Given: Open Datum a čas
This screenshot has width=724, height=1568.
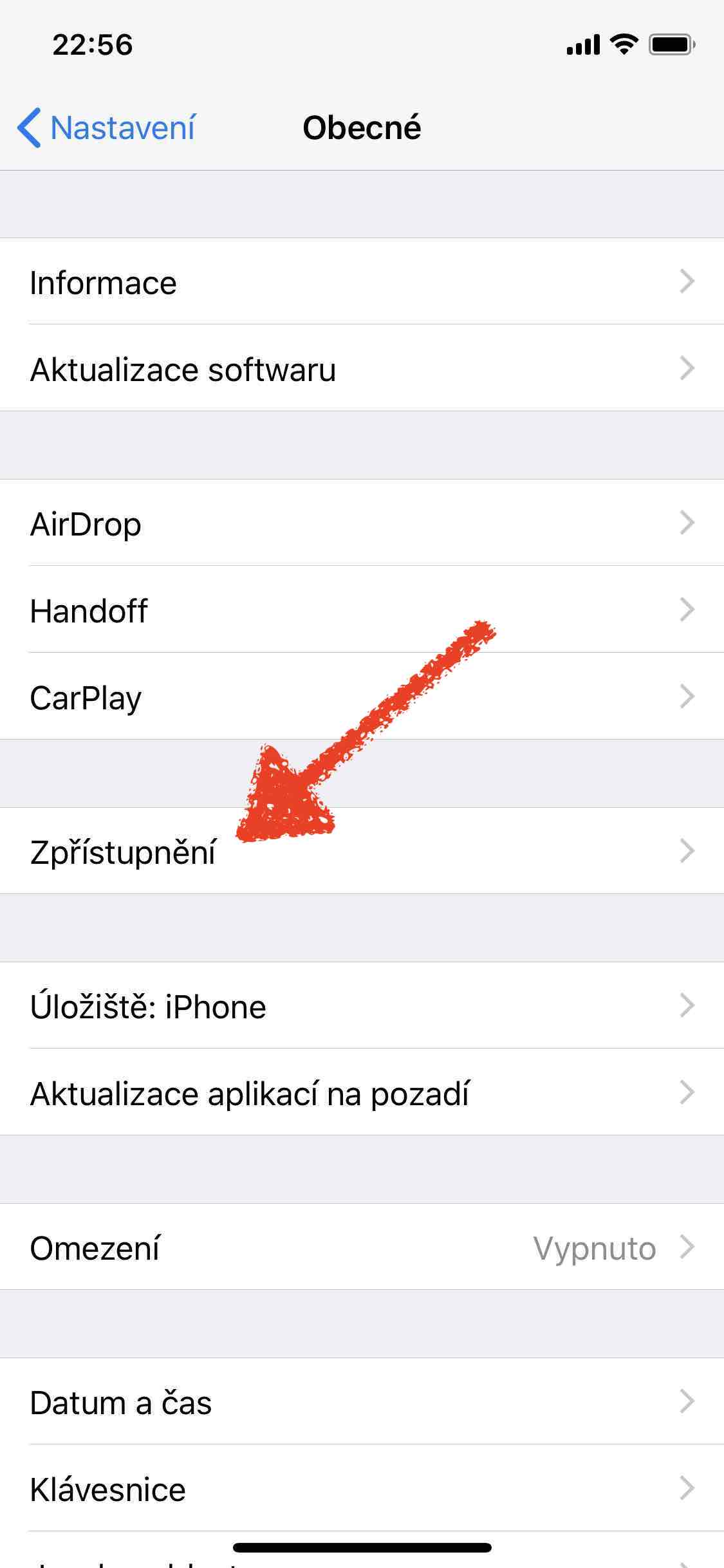Looking at the screenshot, I should pos(362,1402).
